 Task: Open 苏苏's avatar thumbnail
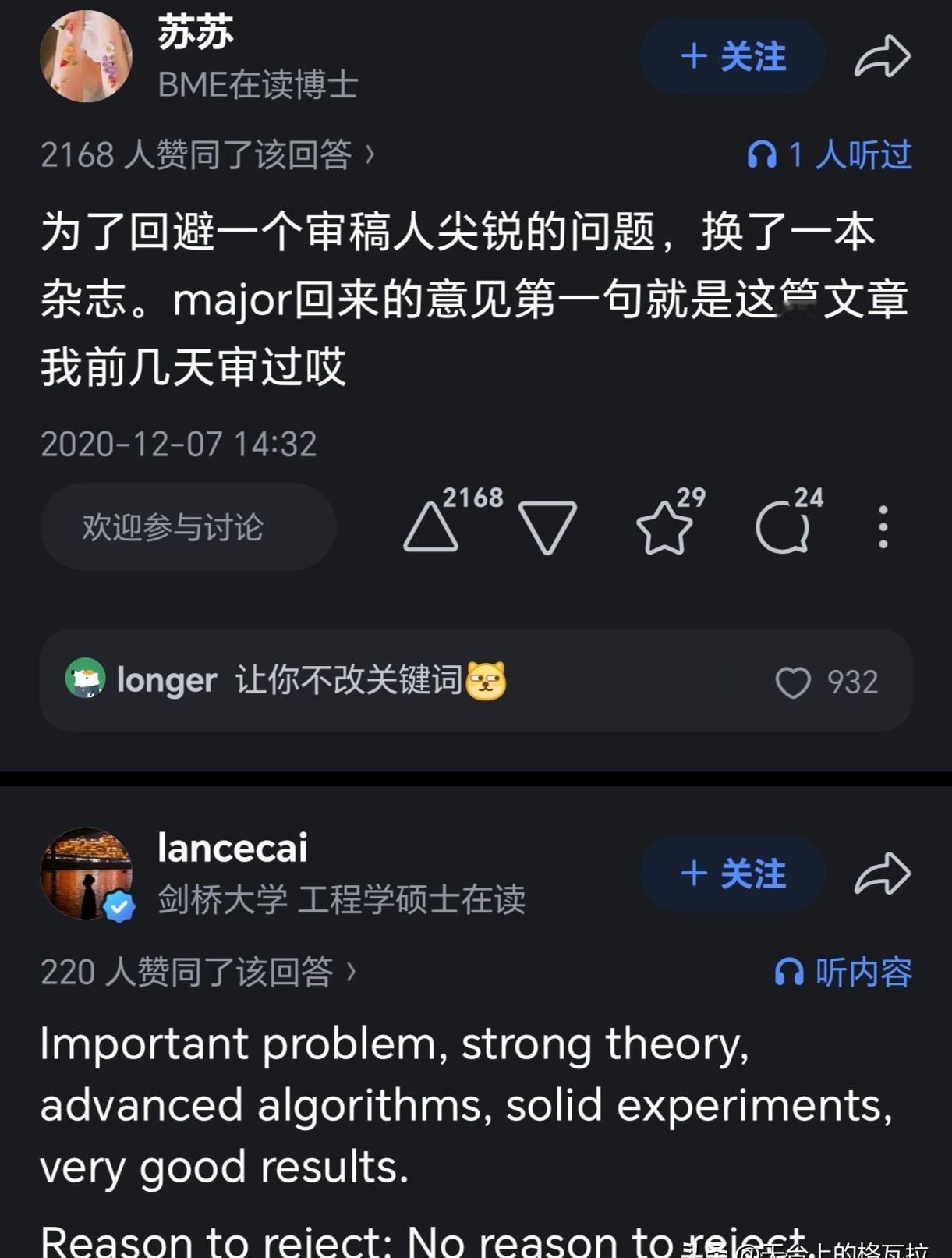tap(86, 55)
